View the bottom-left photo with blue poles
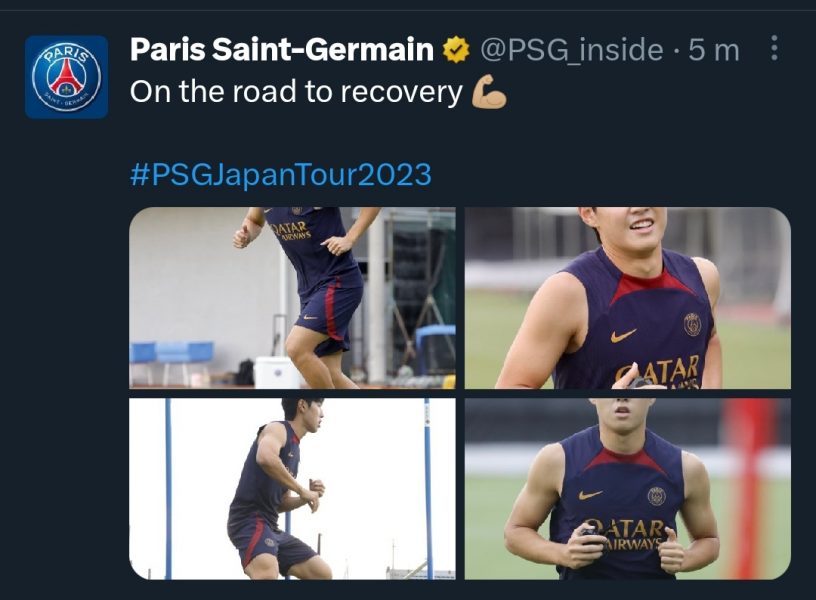This screenshot has height=600, width=816. tap(292, 489)
